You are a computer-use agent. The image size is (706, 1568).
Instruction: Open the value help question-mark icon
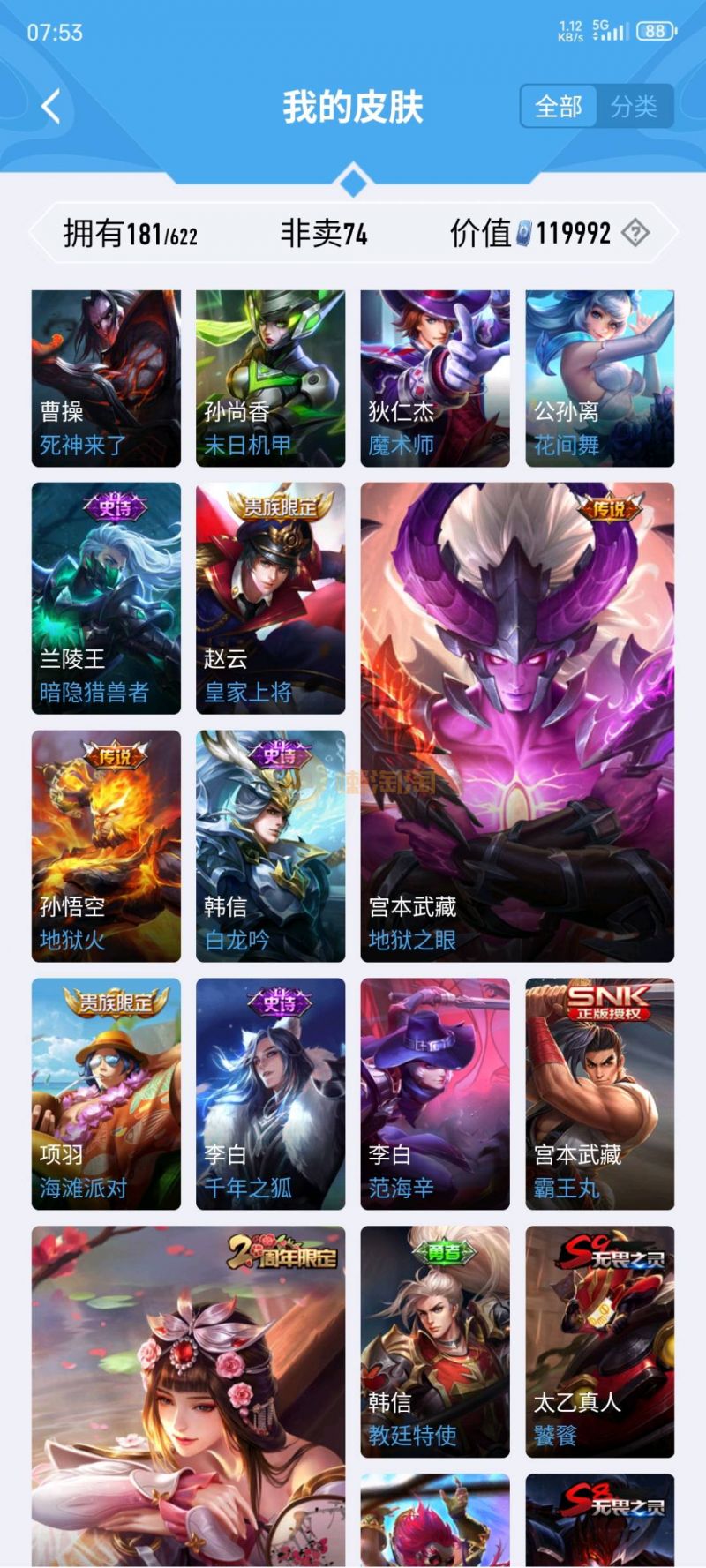click(635, 233)
